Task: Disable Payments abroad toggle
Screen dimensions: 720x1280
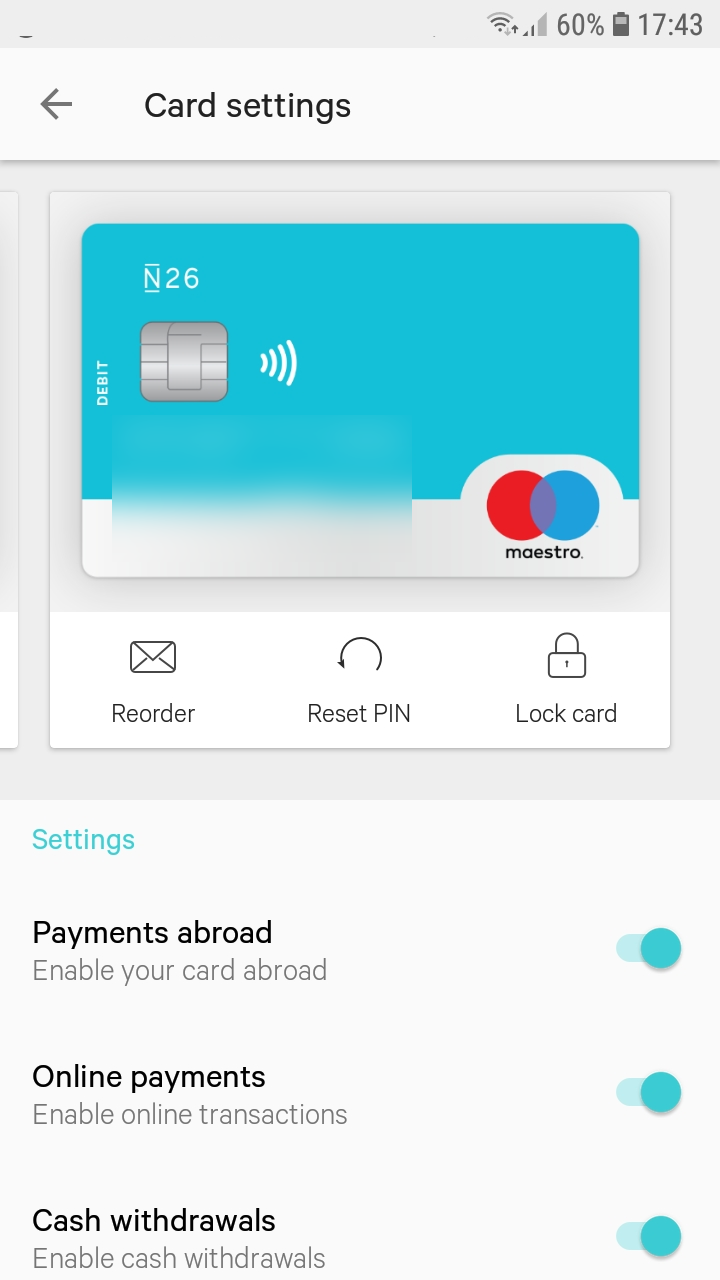Action: point(650,948)
